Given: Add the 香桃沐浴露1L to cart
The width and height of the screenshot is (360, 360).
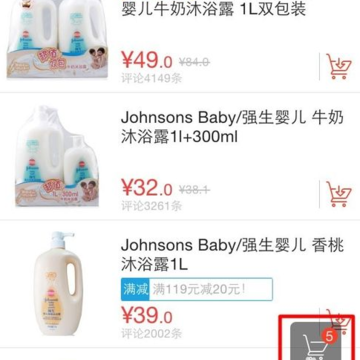Looking at the screenshot, I should pyautogui.click(x=339, y=317).
